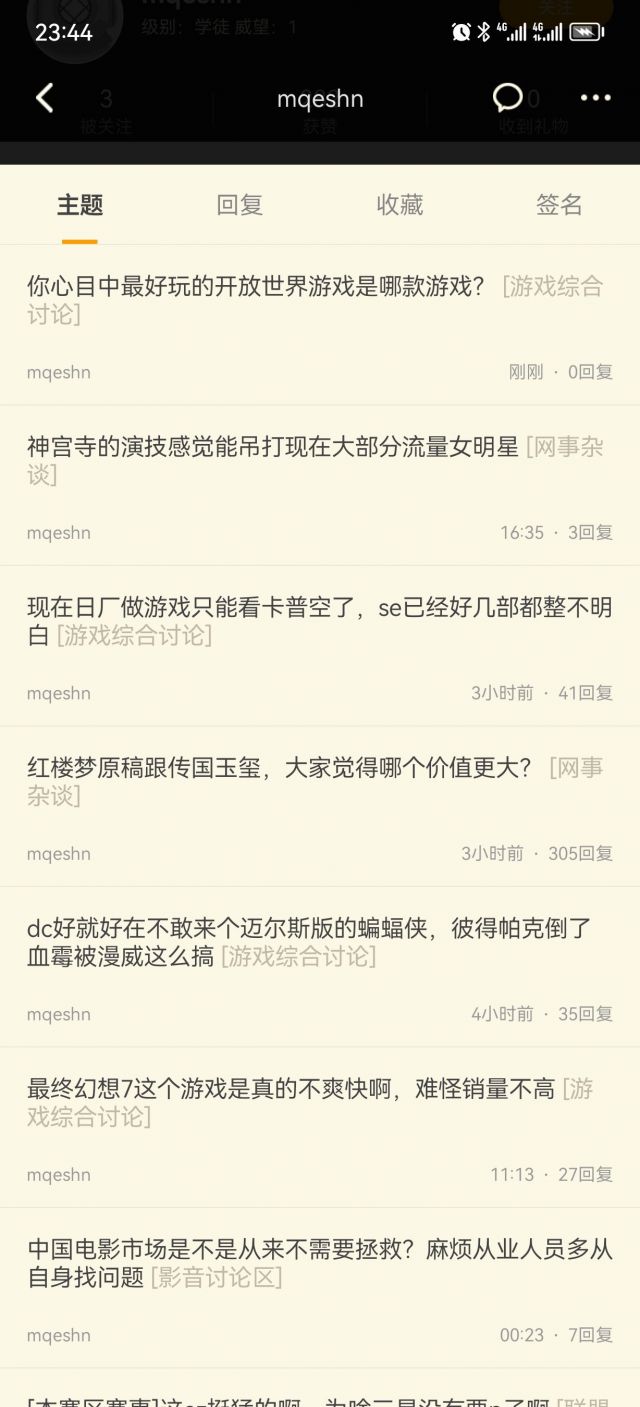Open the thread about 最好玩的开放世界游戏
The image size is (640, 1407).
click(320, 325)
